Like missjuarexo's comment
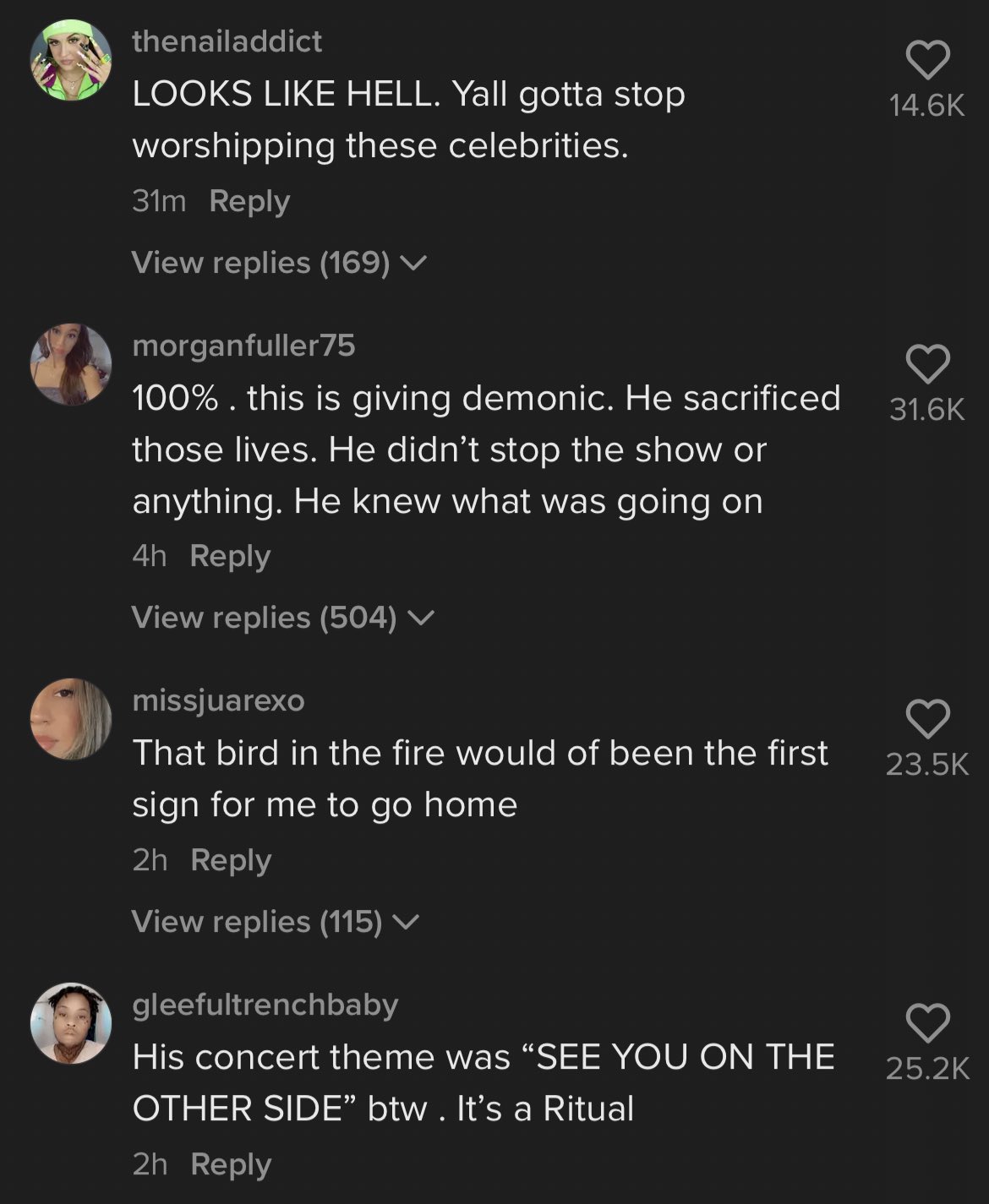The width and height of the screenshot is (989, 1204). [x=927, y=719]
